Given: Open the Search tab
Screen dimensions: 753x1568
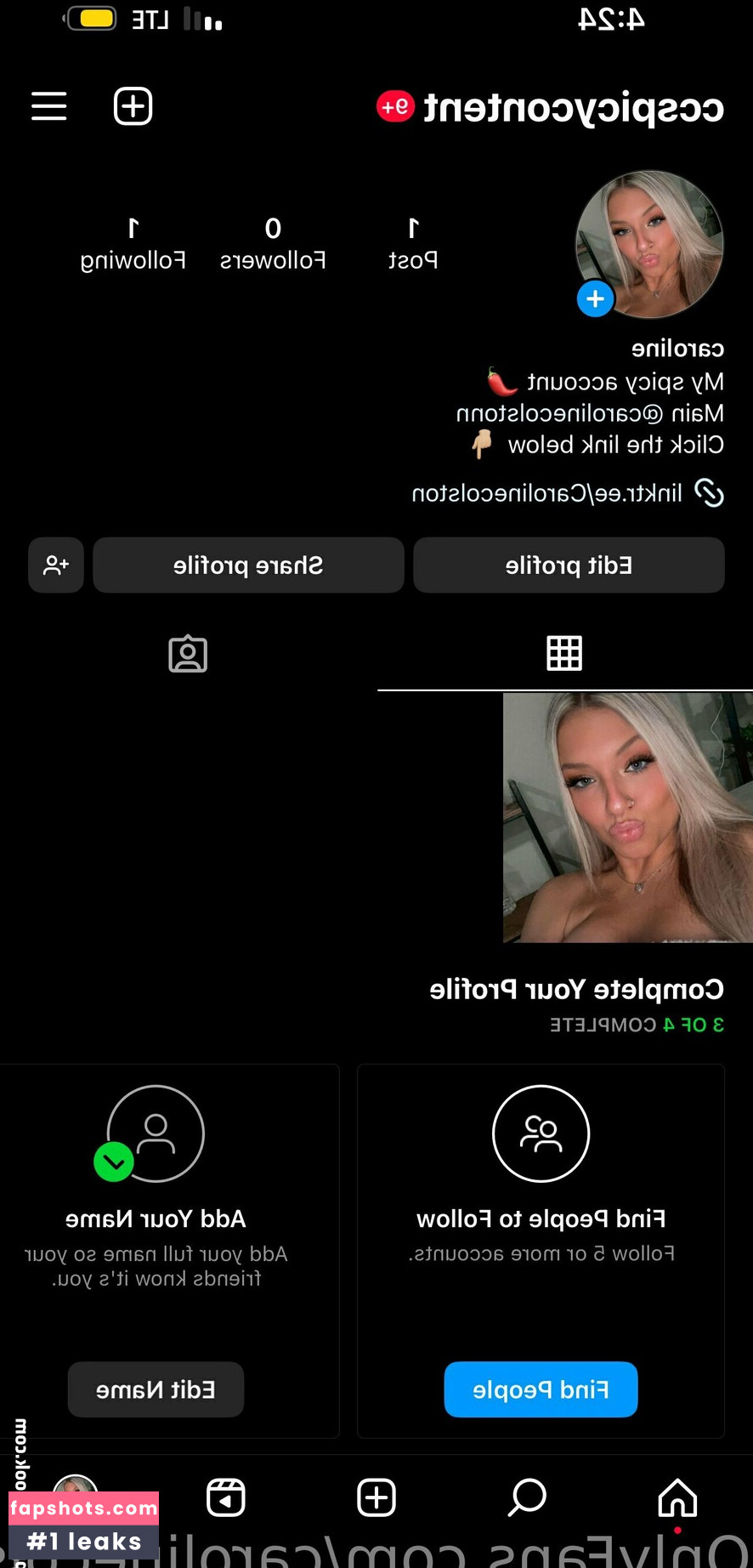Looking at the screenshot, I should [527, 1497].
